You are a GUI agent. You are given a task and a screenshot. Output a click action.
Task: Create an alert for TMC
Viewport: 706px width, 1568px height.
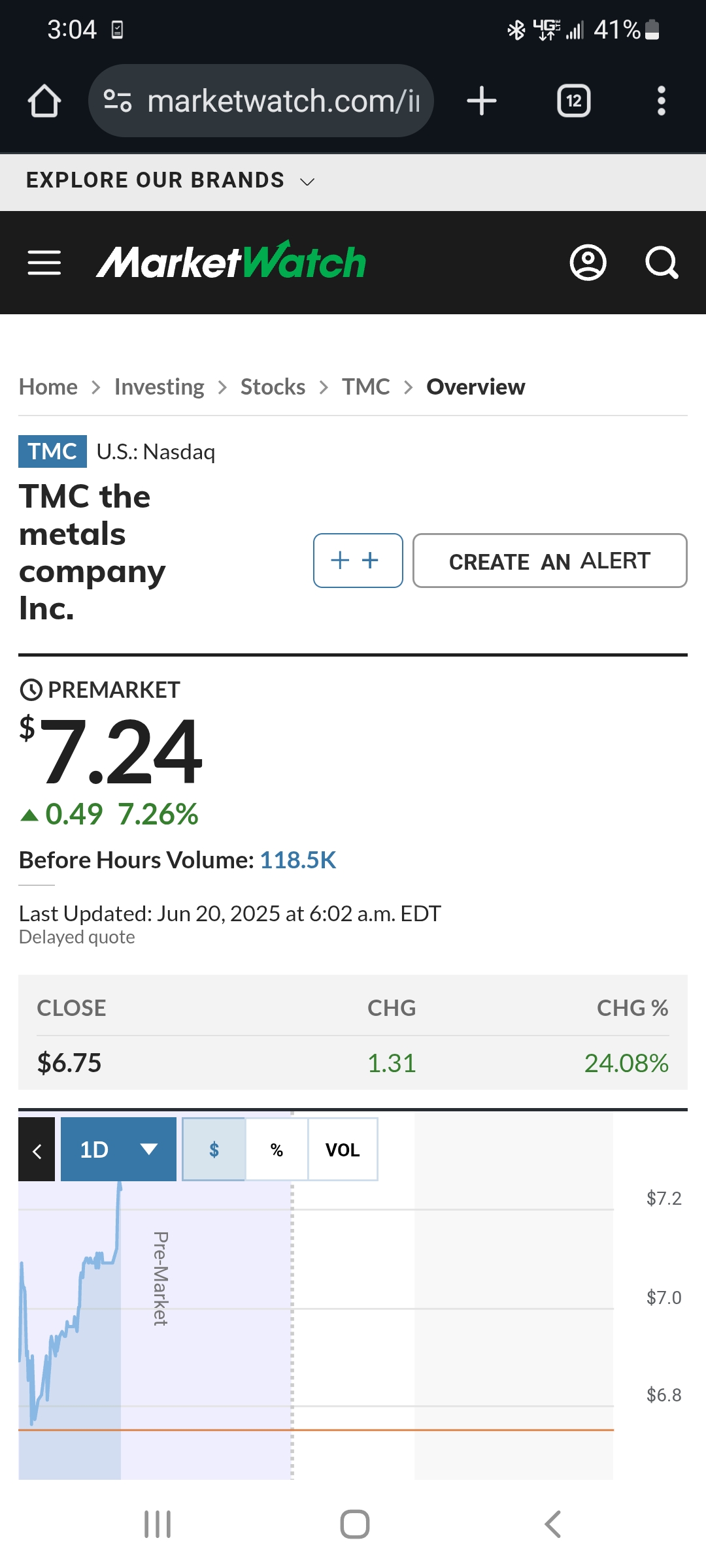coord(550,561)
